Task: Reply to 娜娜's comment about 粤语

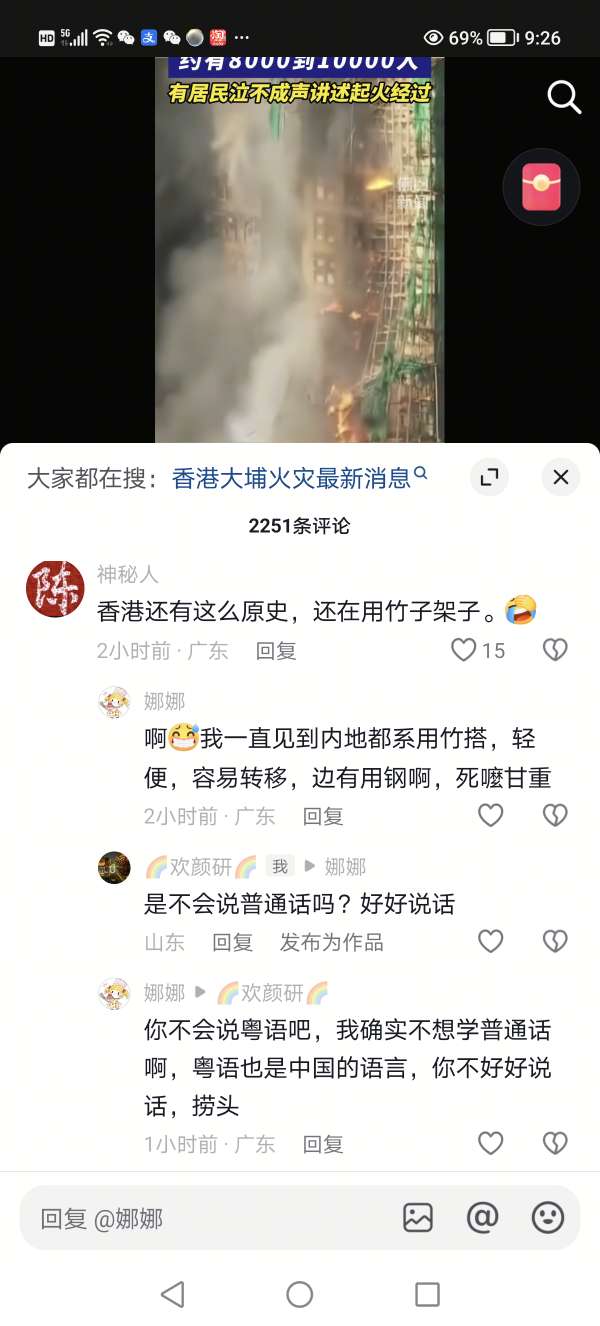Action: click(x=323, y=1144)
